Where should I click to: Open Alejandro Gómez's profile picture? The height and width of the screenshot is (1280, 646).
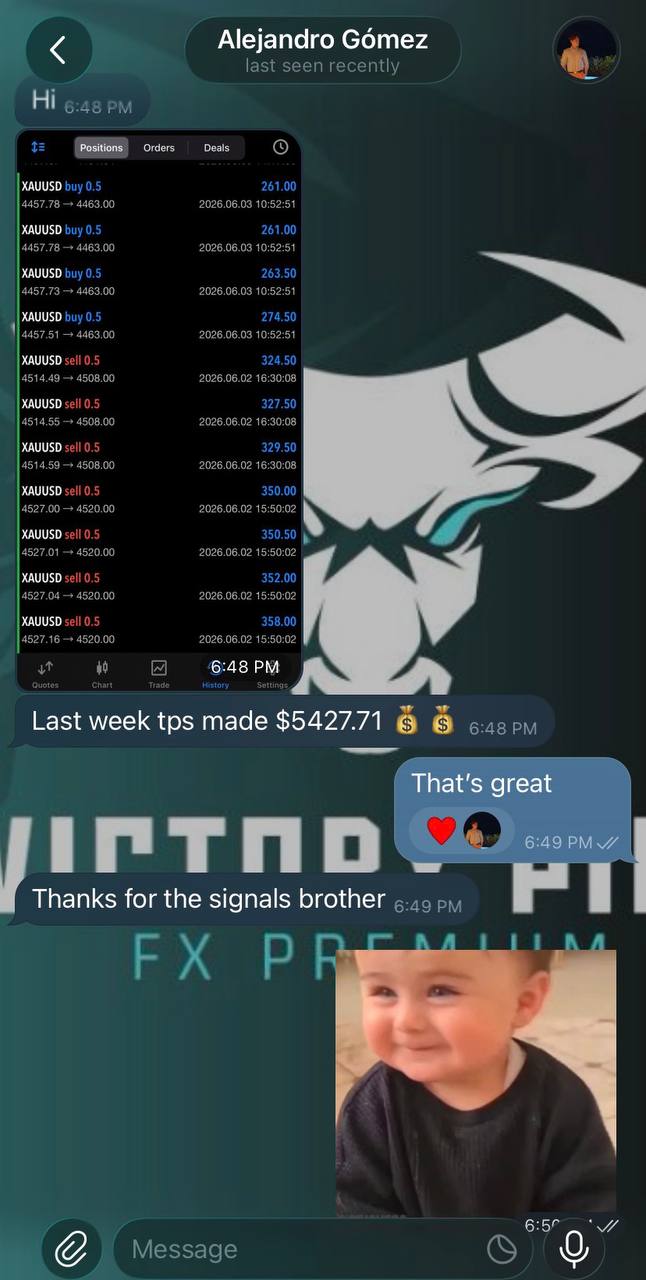click(586, 50)
